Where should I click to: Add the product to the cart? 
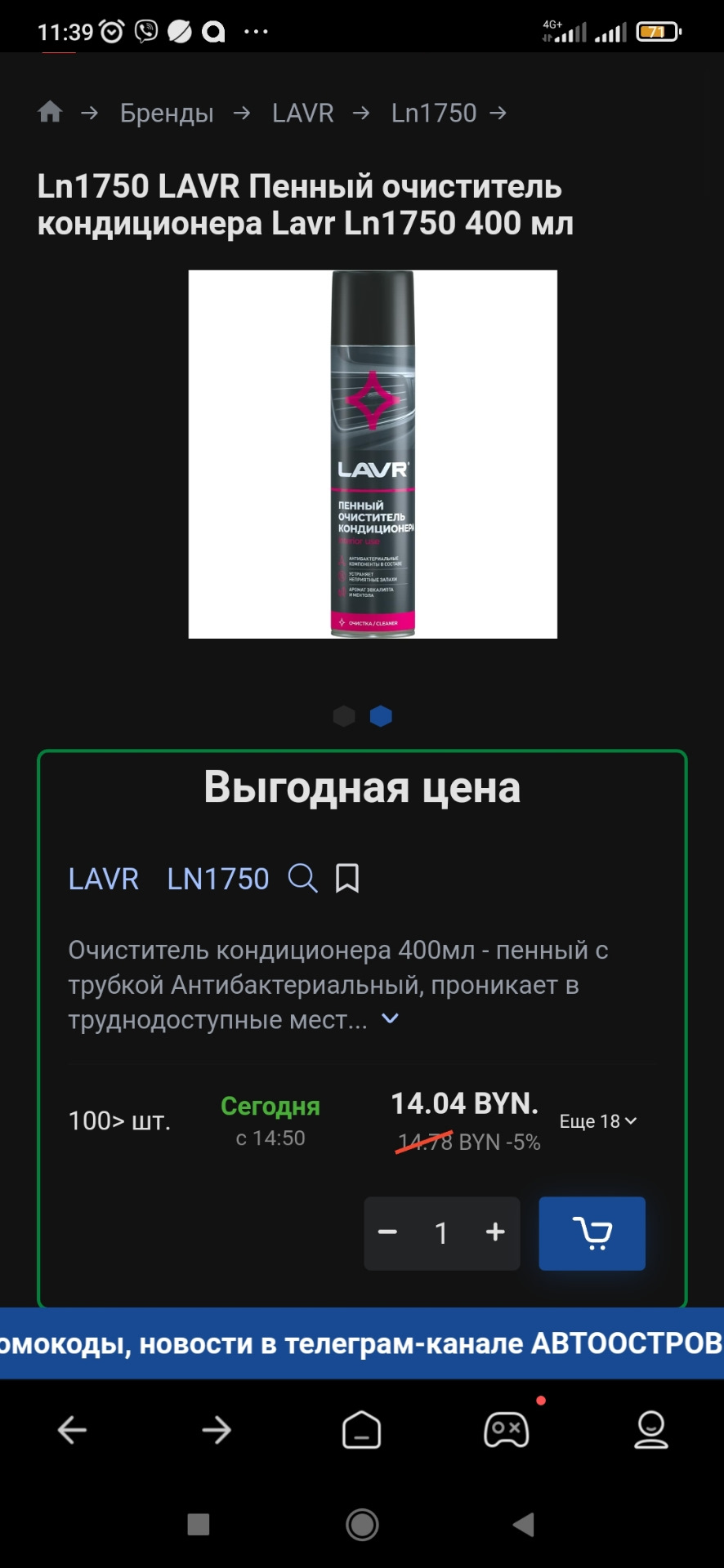[592, 1233]
